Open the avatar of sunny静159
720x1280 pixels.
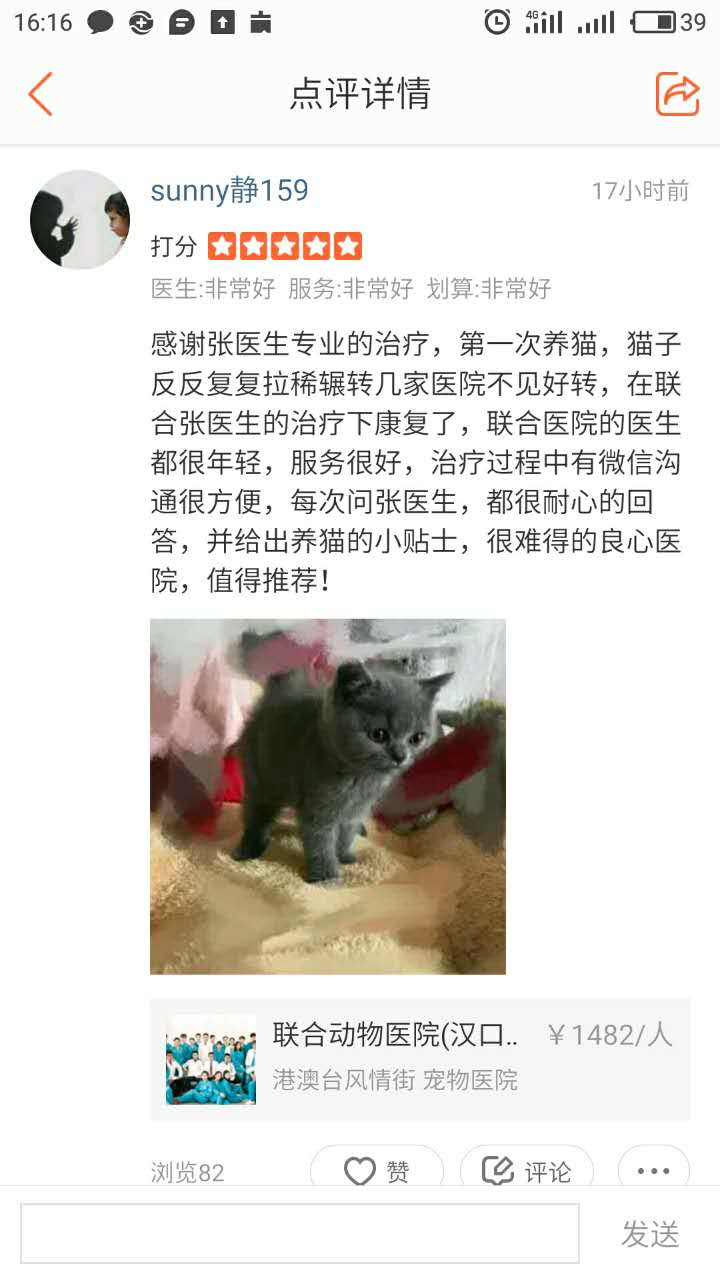[x=80, y=219]
